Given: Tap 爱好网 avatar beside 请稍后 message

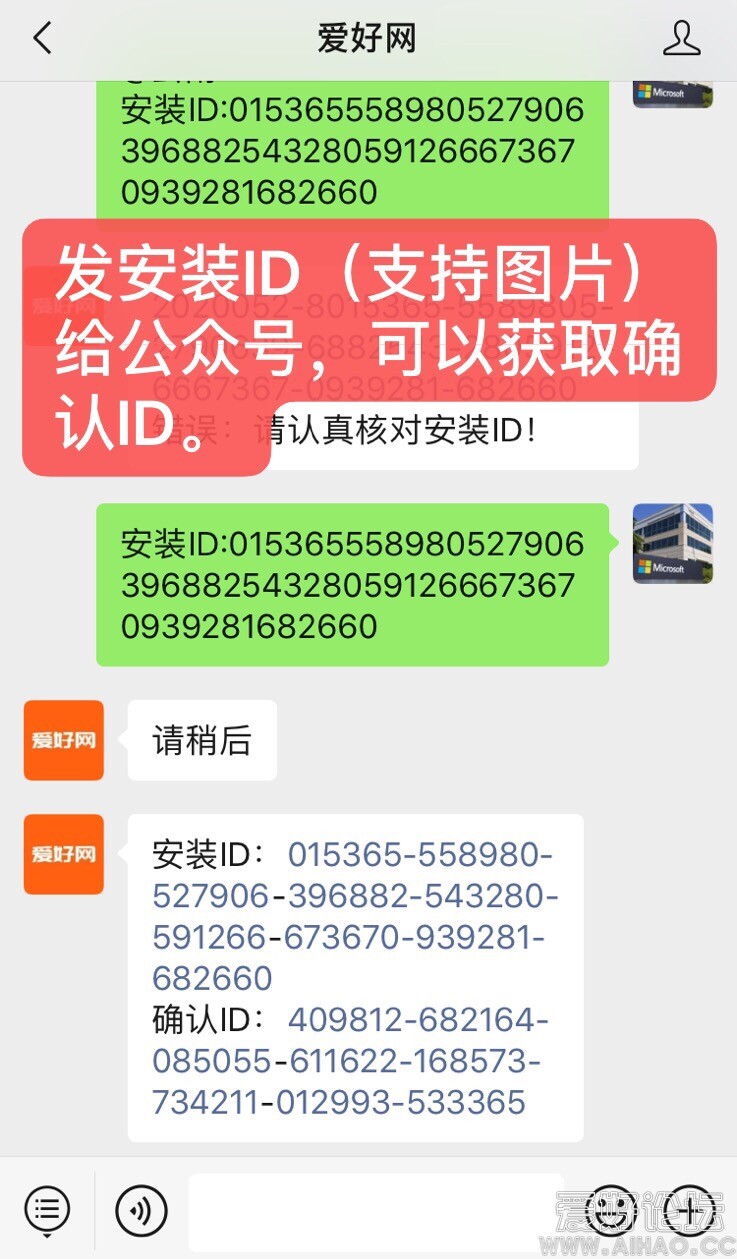Looking at the screenshot, I should tap(63, 740).
